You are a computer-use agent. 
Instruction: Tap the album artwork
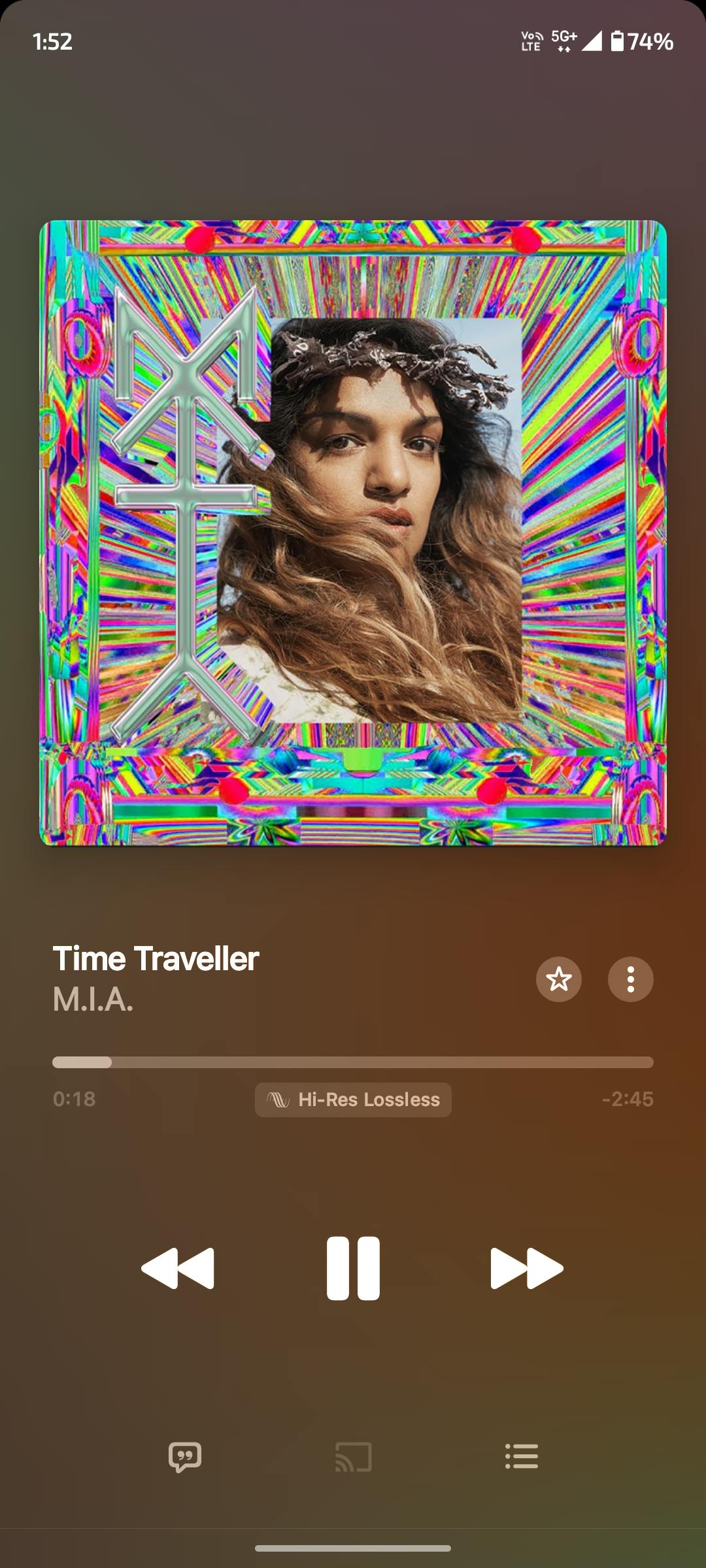(x=353, y=532)
